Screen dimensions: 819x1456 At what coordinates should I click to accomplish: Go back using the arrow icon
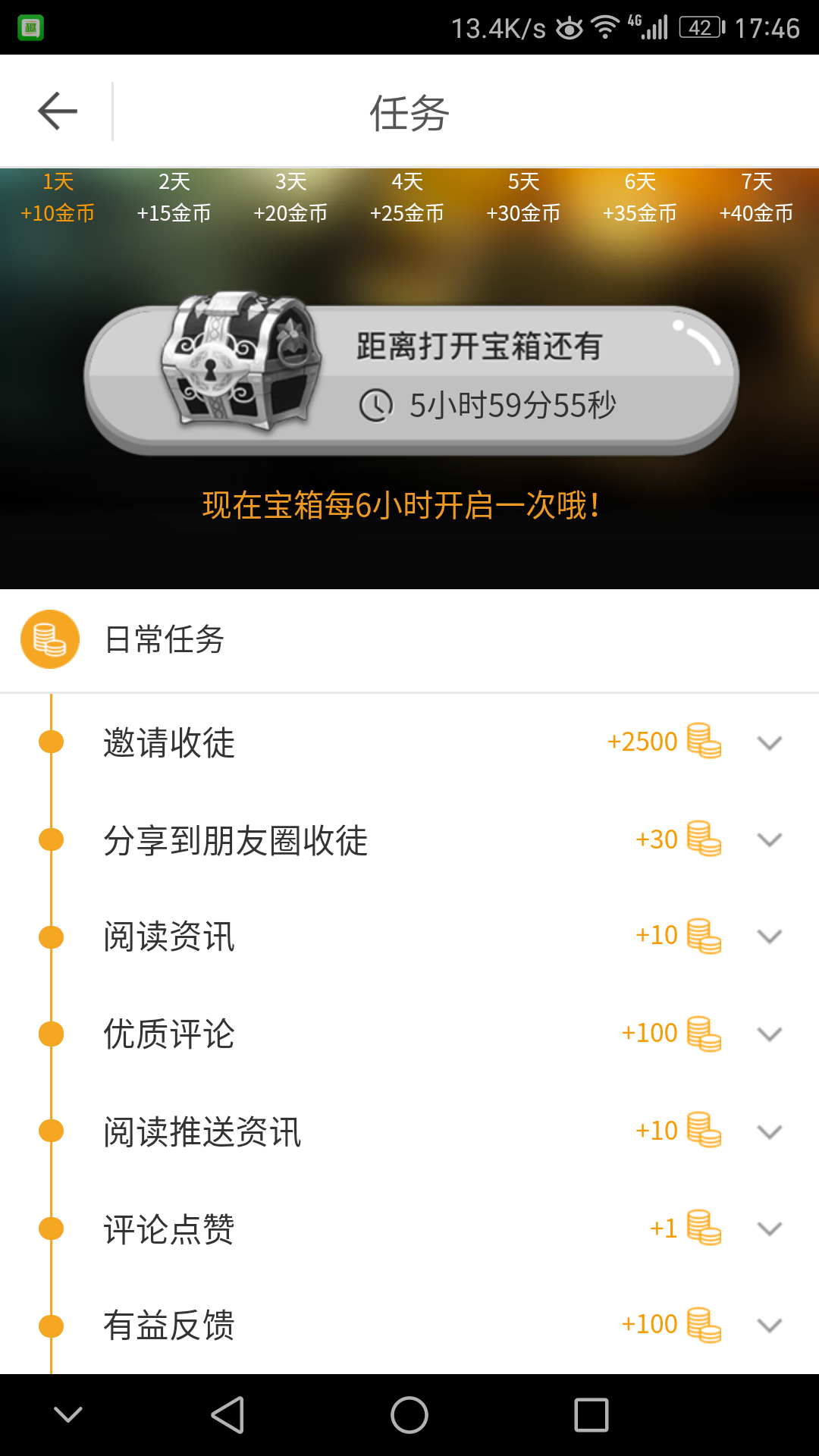pos(58,111)
